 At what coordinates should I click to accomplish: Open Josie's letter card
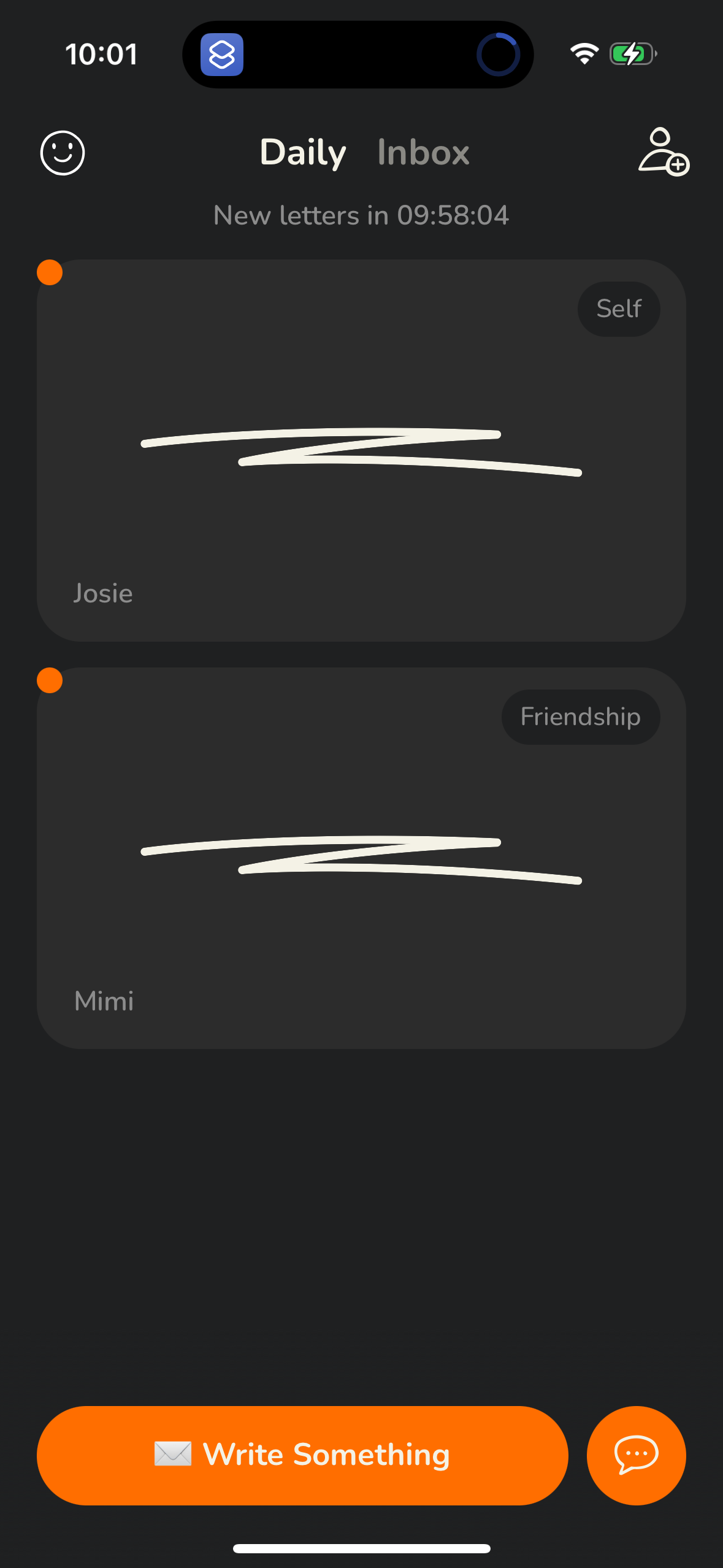point(361,448)
